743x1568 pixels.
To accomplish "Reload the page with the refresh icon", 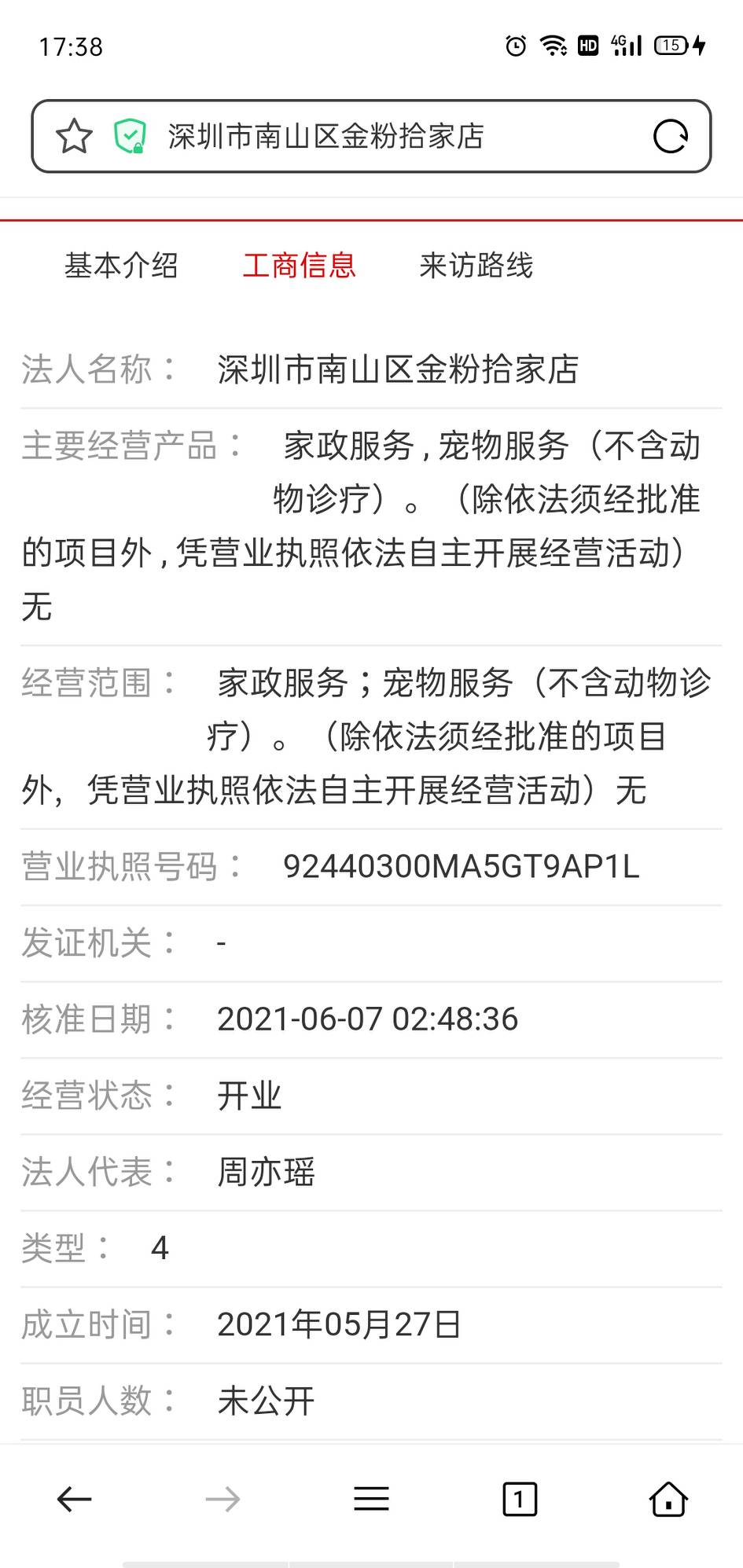I will pyautogui.click(x=670, y=137).
